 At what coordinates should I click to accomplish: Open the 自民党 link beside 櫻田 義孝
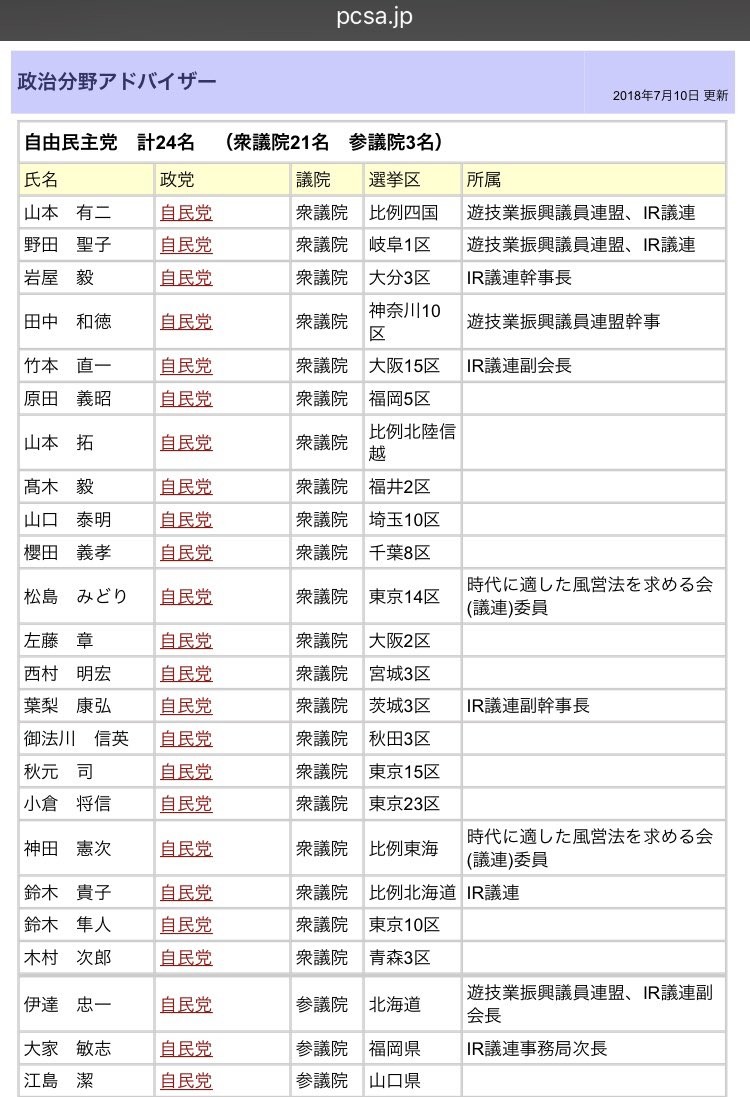(186, 552)
